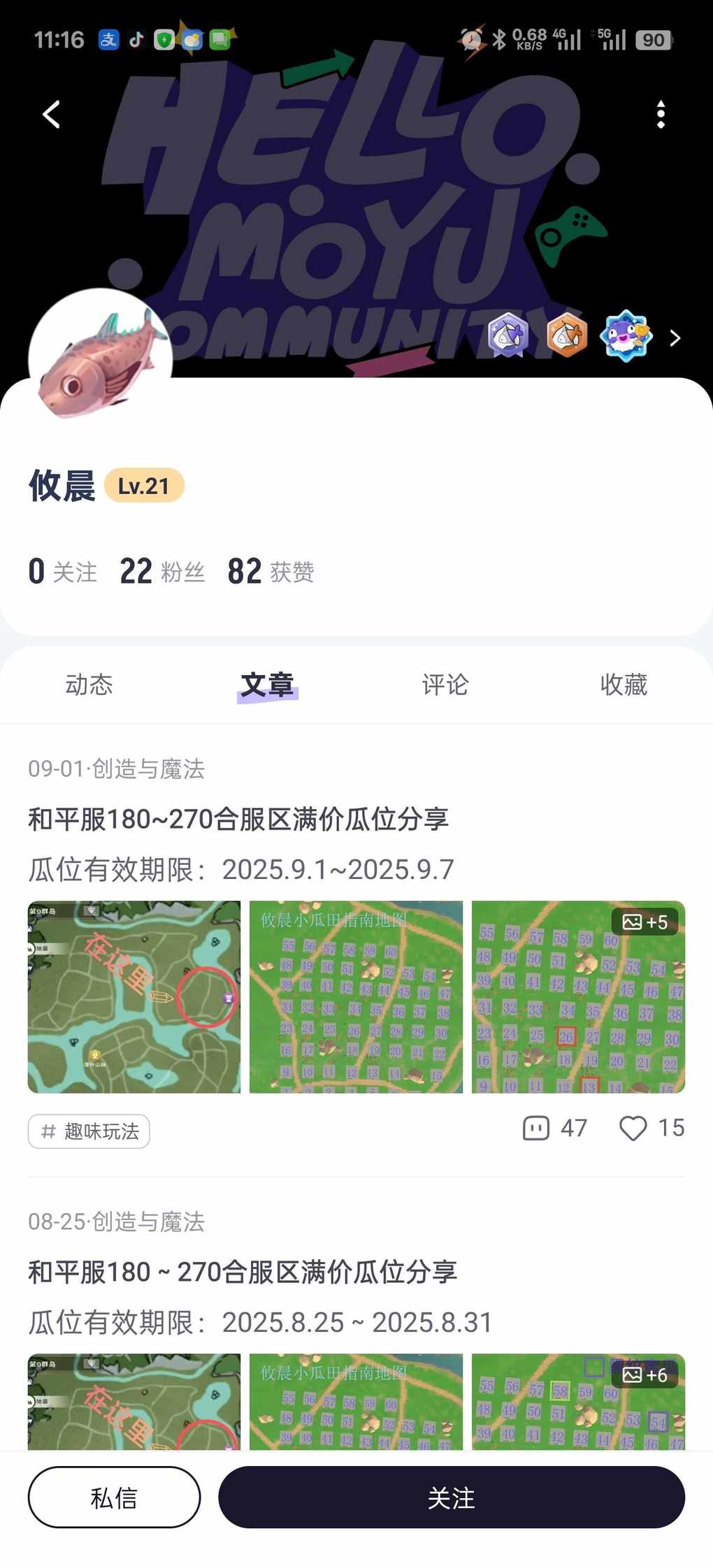
Task: View the +6 more images tile
Action: (578, 1401)
